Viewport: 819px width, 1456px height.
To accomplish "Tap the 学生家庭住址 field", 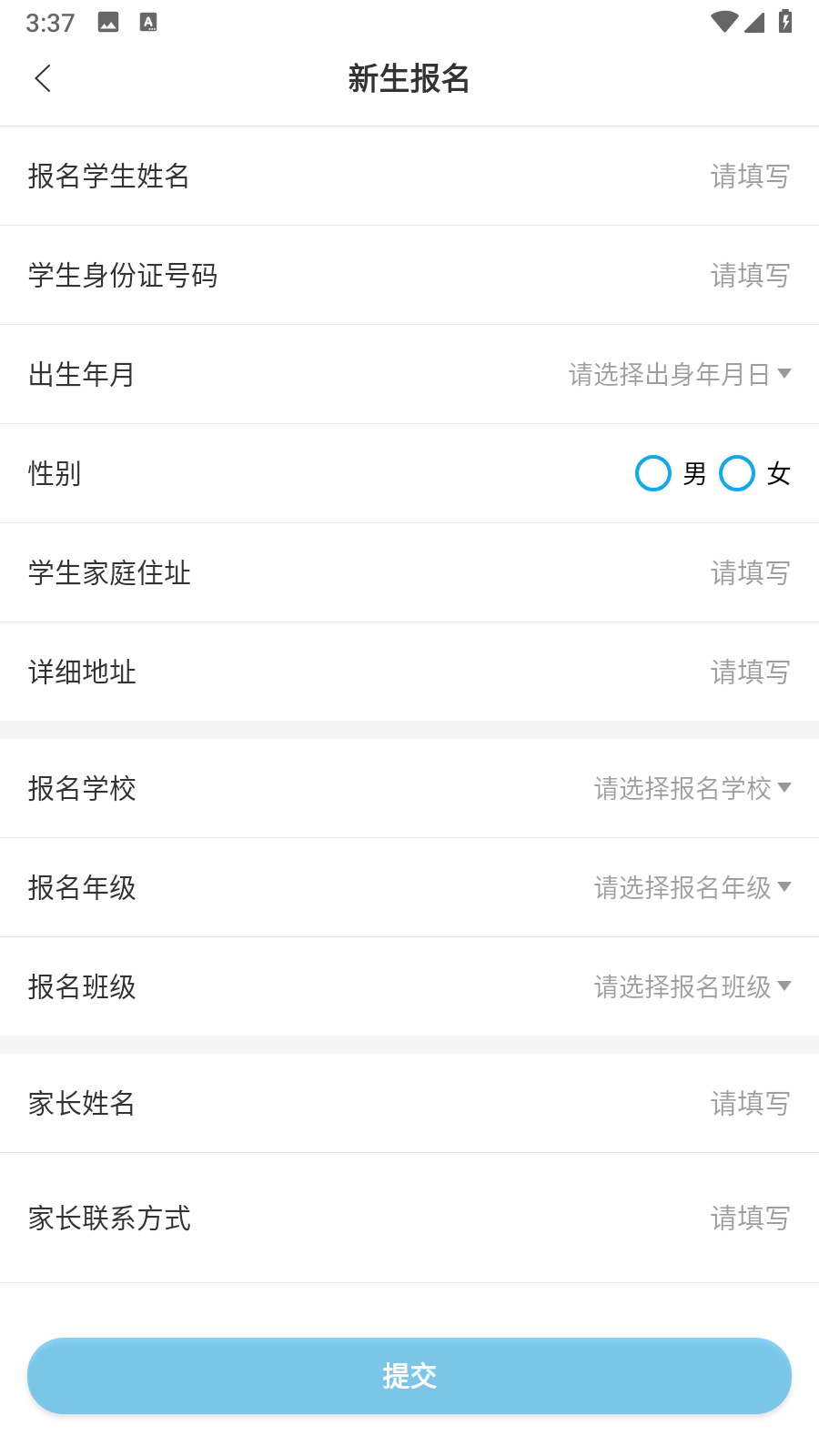I will (749, 573).
